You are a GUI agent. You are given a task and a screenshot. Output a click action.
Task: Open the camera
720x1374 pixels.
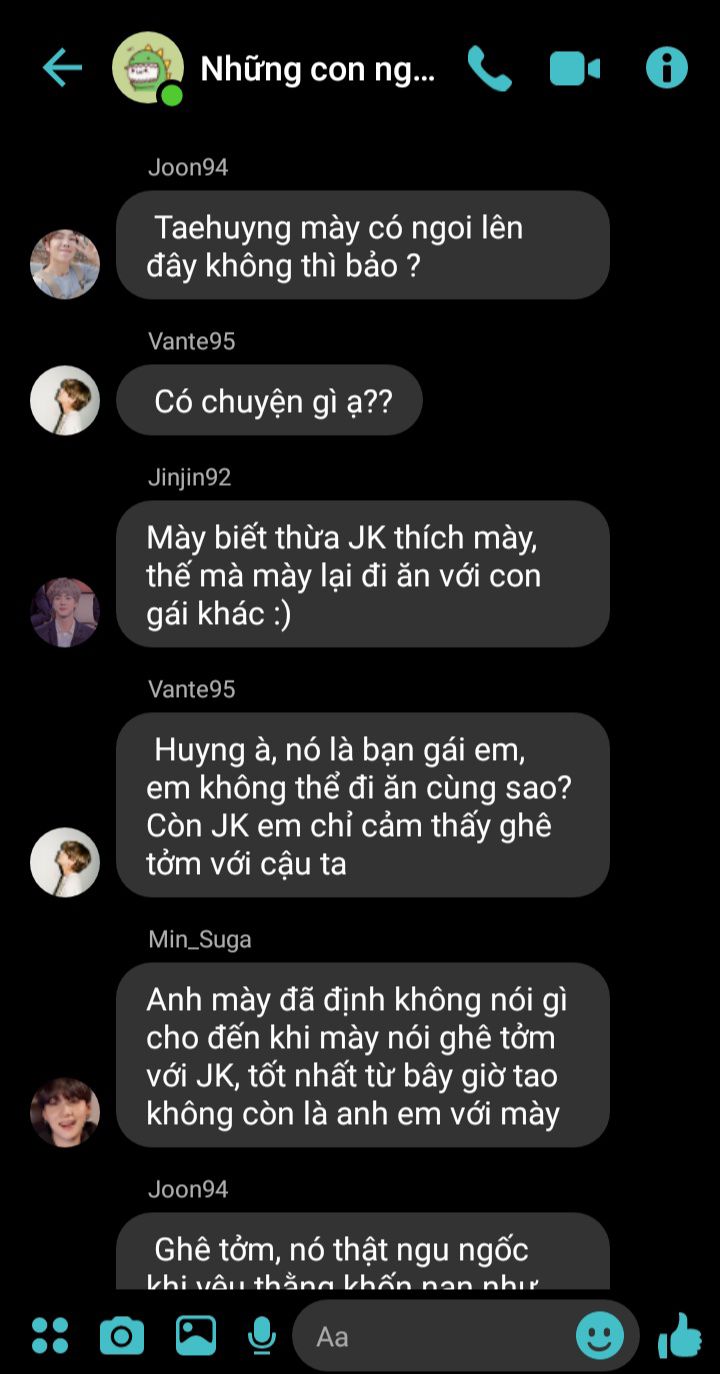(122, 1336)
